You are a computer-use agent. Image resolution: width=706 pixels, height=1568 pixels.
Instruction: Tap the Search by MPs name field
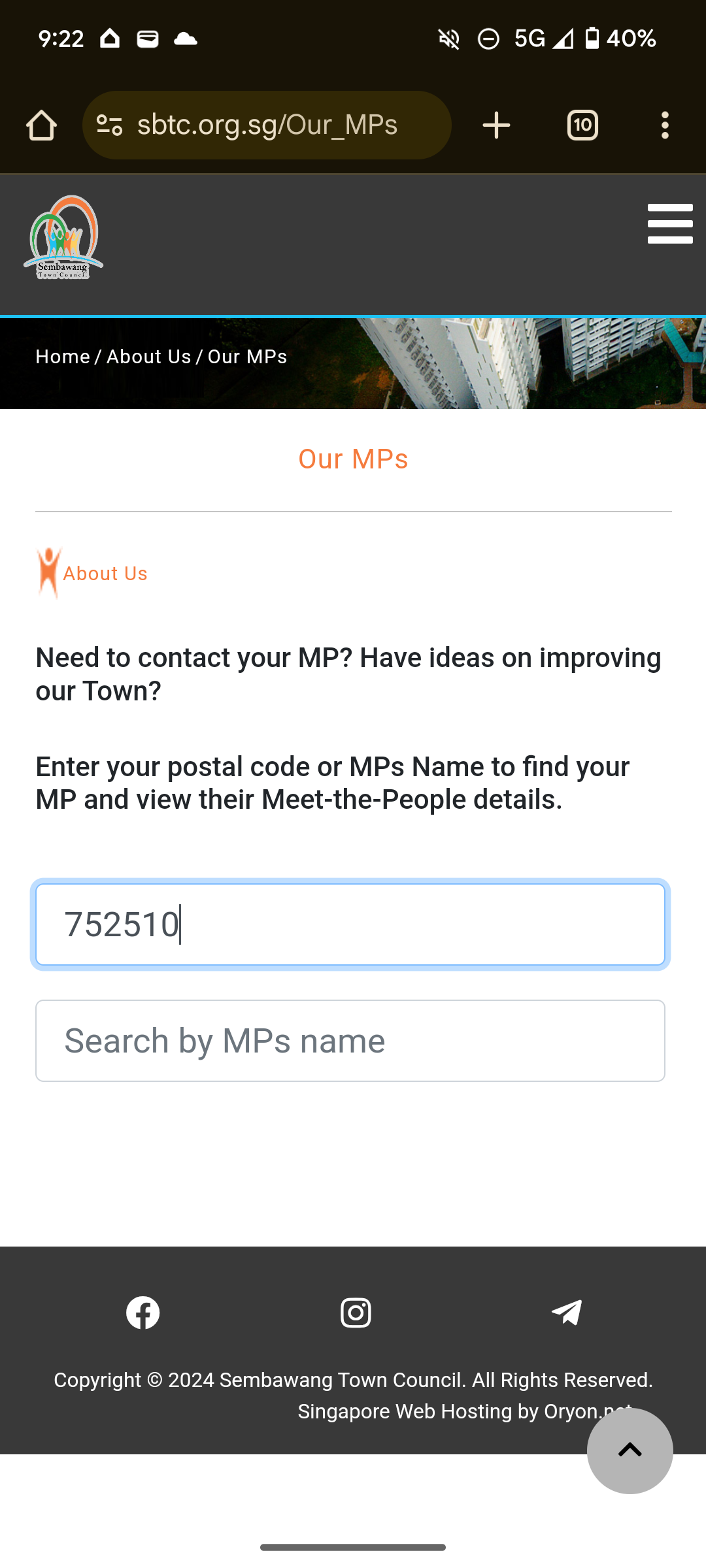click(x=350, y=1041)
